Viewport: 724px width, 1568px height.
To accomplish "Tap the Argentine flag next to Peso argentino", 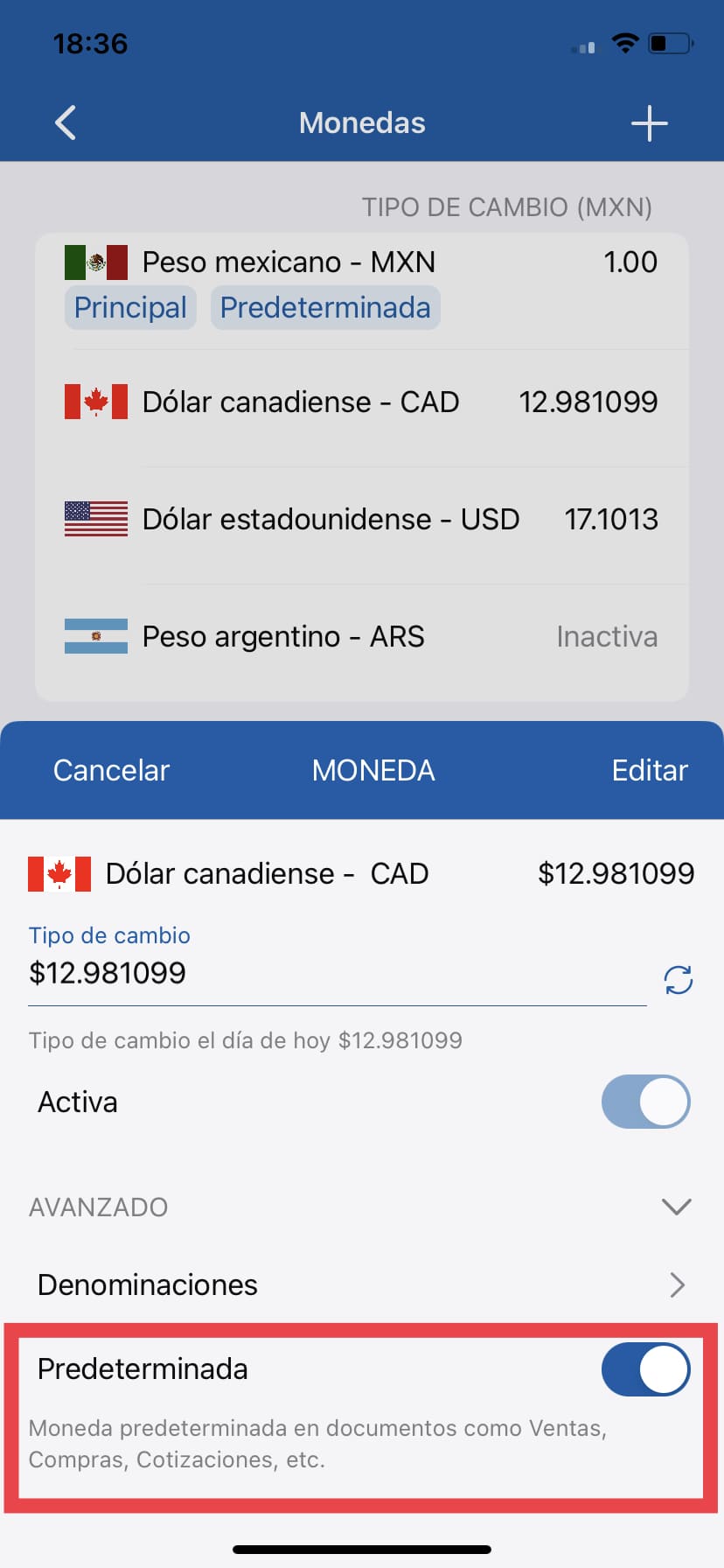I will point(96,636).
